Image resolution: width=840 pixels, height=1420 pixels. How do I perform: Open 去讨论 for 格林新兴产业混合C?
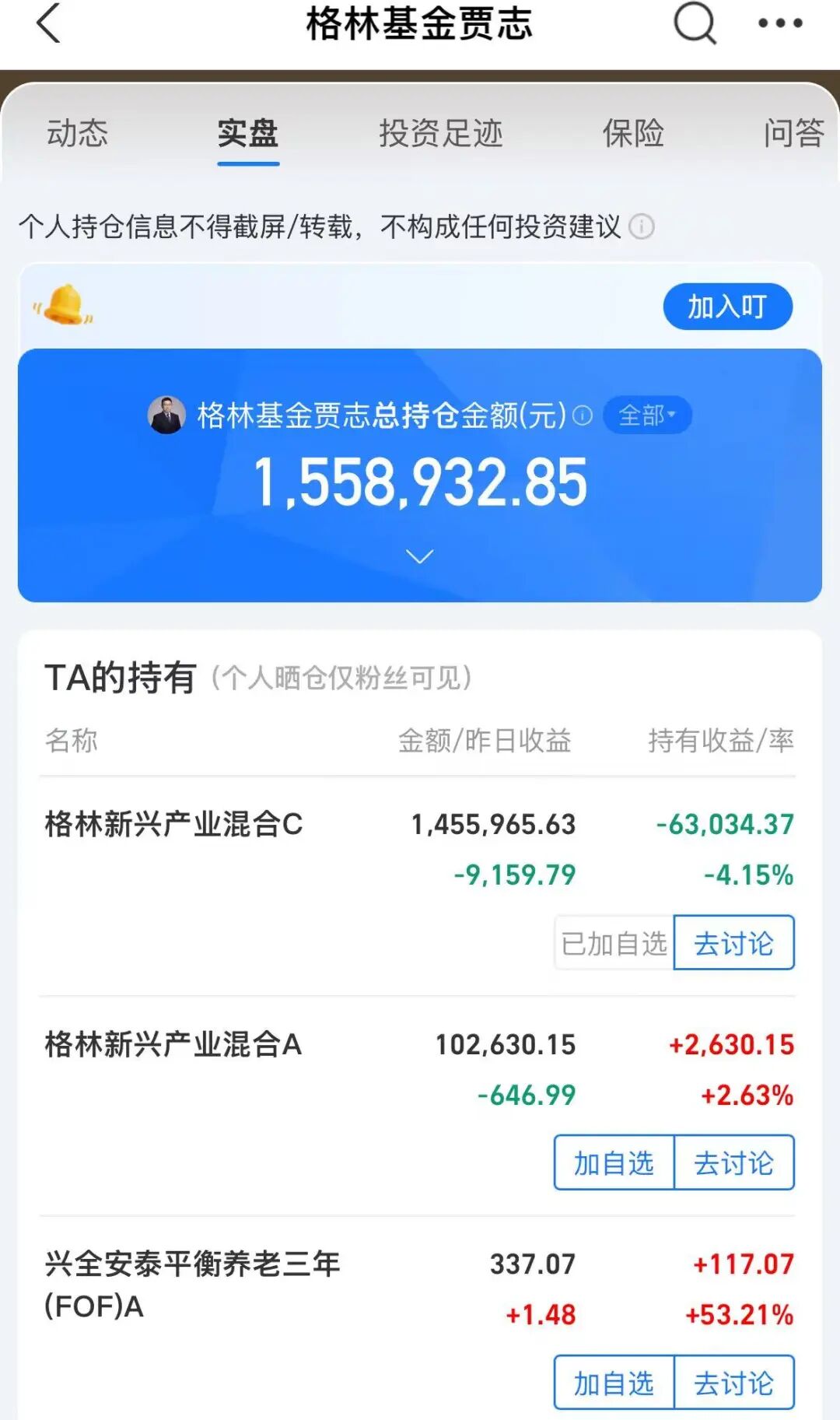click(x=733, y=943)
